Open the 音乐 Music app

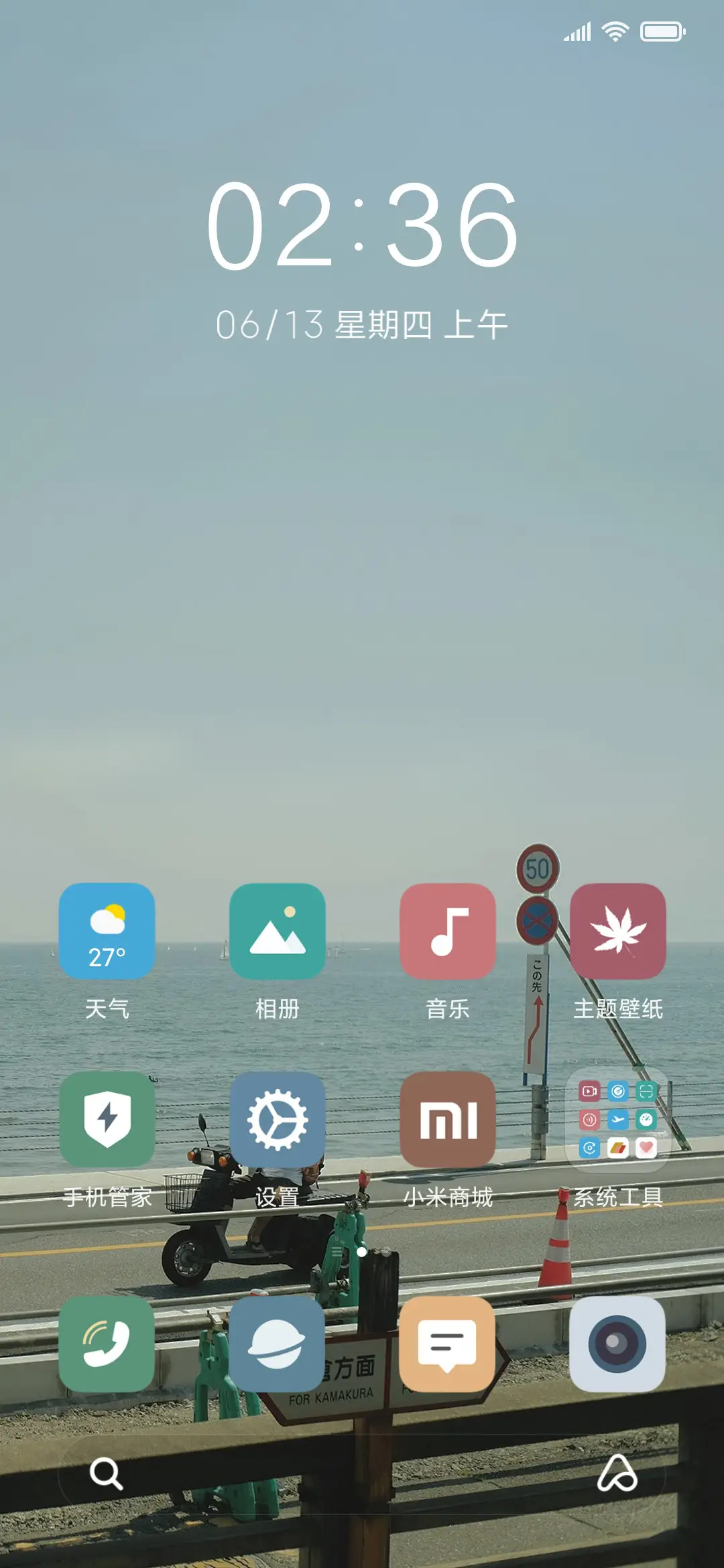tap(447, 931)
